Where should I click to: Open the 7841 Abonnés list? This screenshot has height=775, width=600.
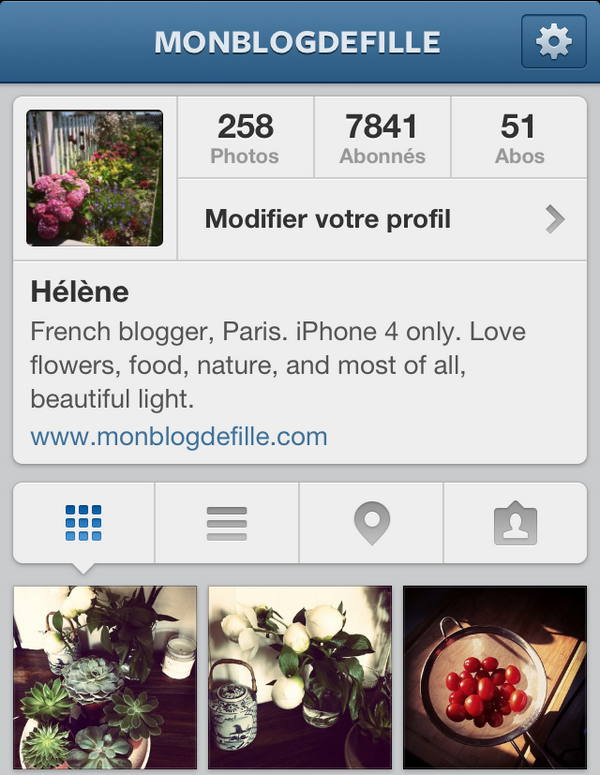tap(382, 138)
